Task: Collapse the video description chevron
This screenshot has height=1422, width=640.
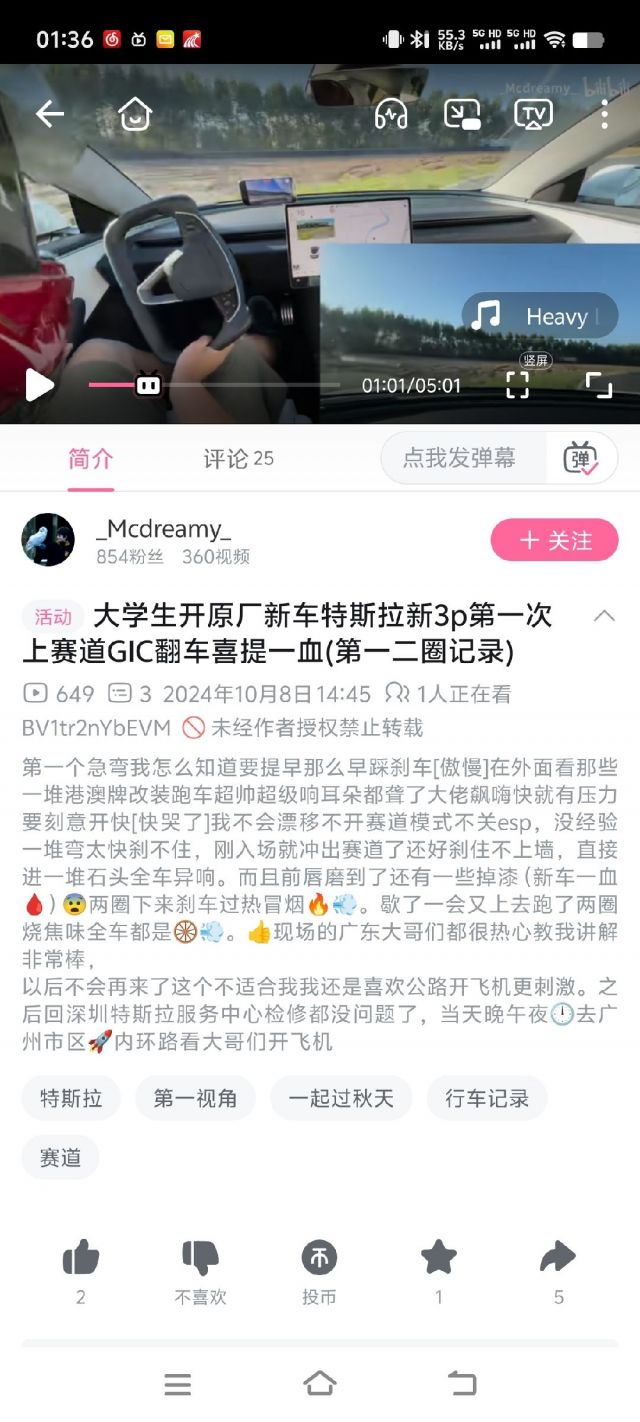Action: (604, 616)
